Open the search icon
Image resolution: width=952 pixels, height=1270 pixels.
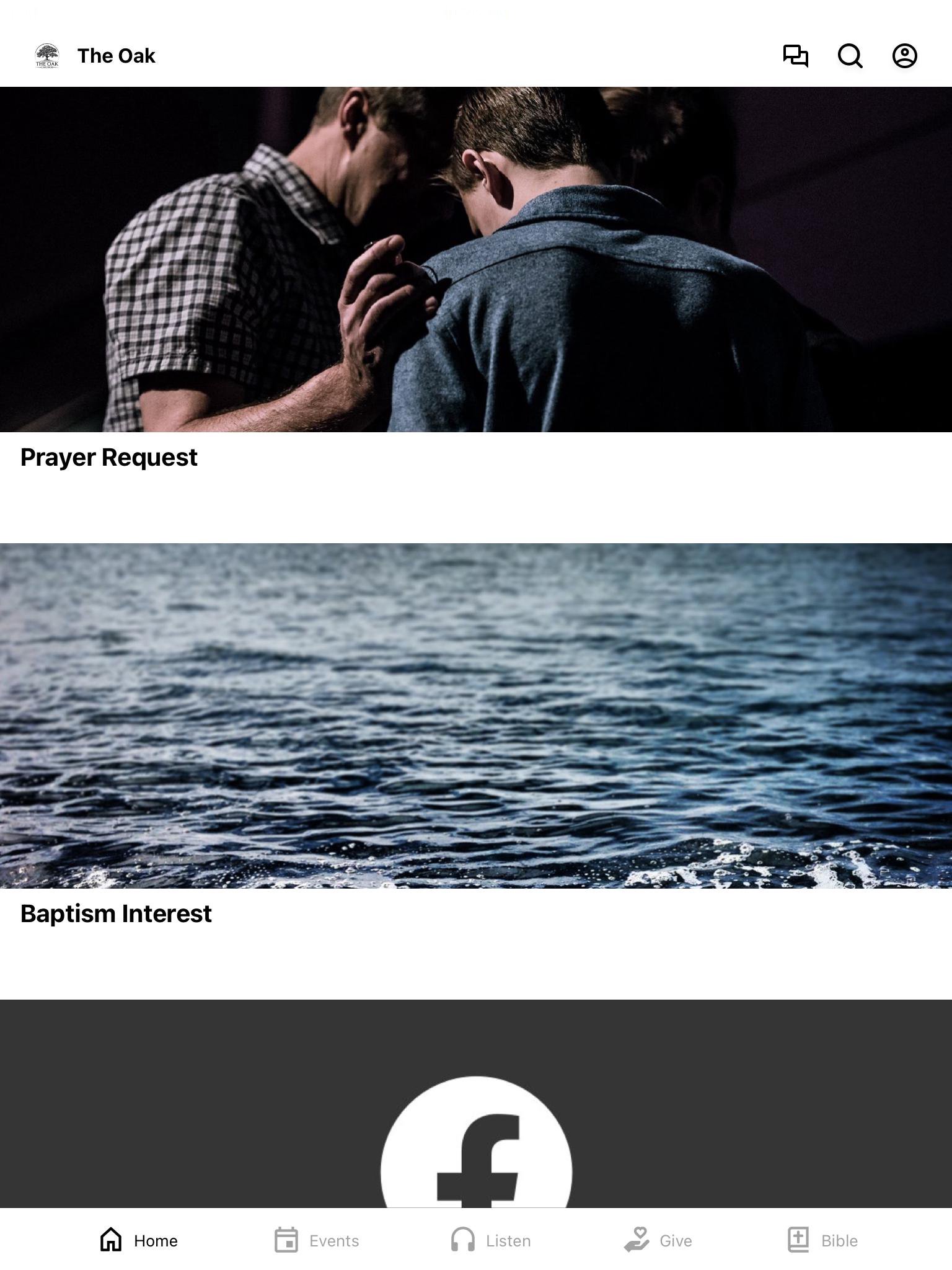[x=850, y=56]
